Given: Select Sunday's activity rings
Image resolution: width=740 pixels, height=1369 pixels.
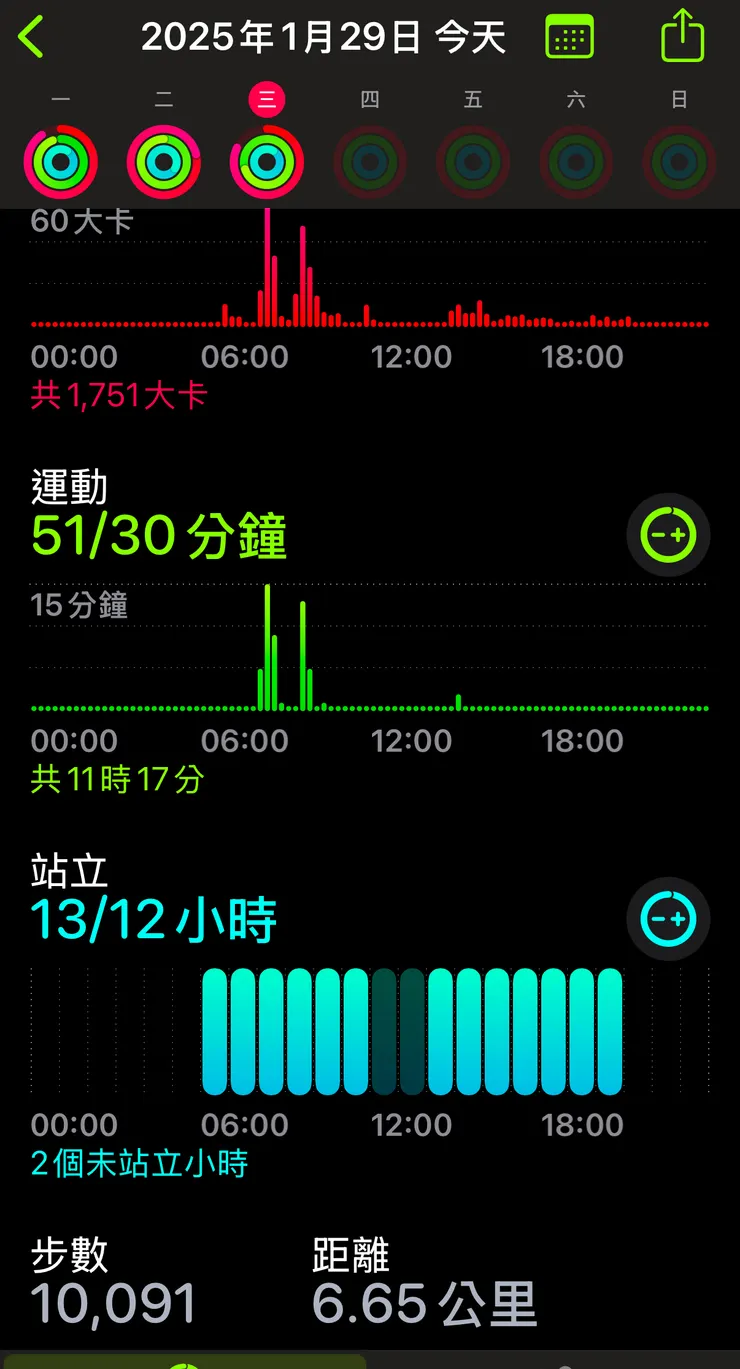Looking at the screenshot, I should pyautogui.click(x=679, y=161).
